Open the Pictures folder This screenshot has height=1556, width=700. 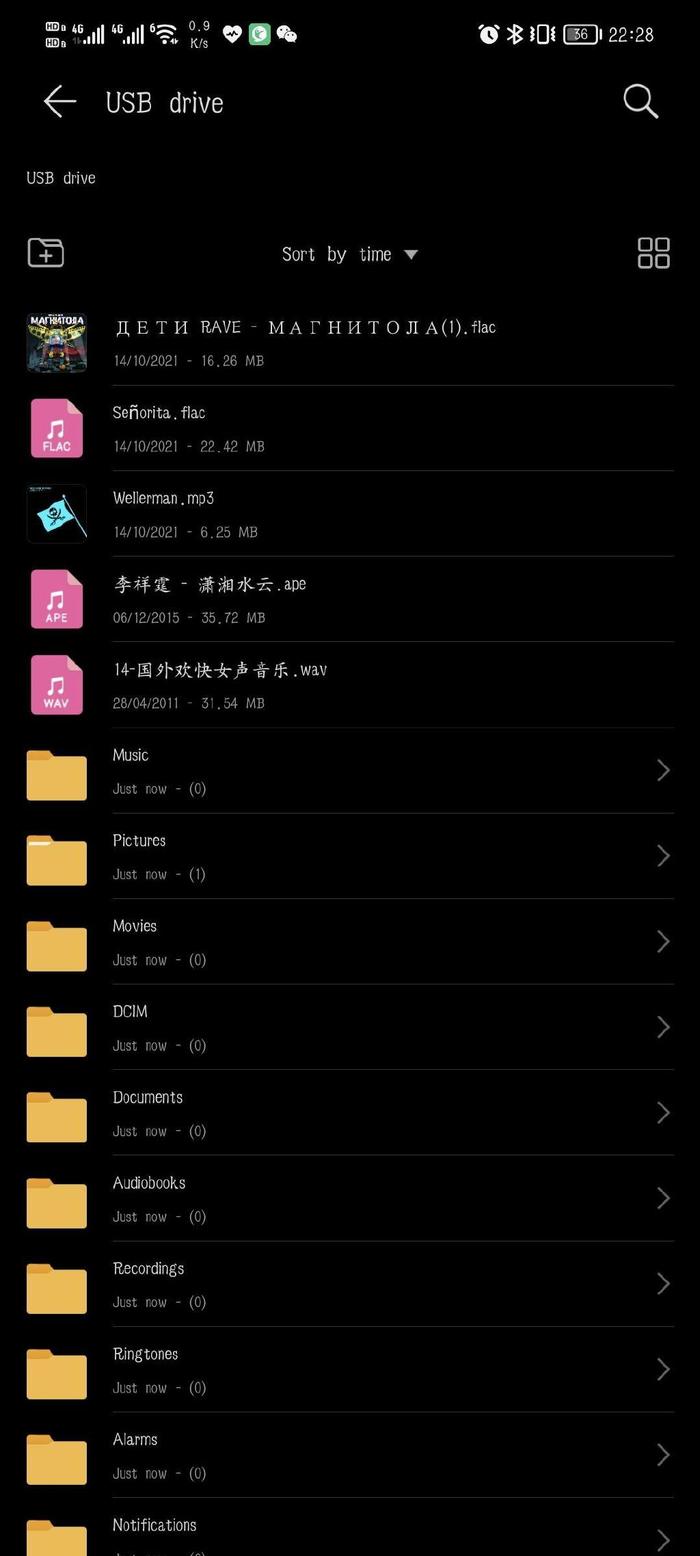point(350,856)
